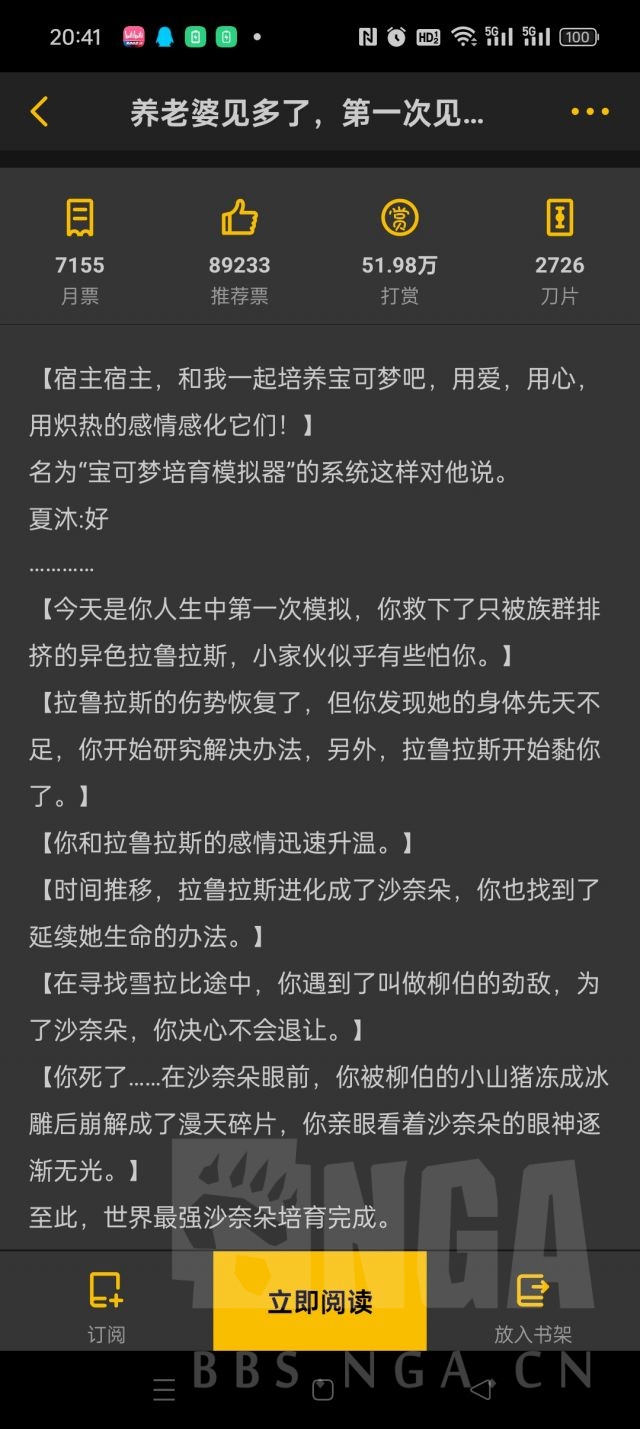
Task: Subscribe via the 订阅 button
Action: point(106,1305)
